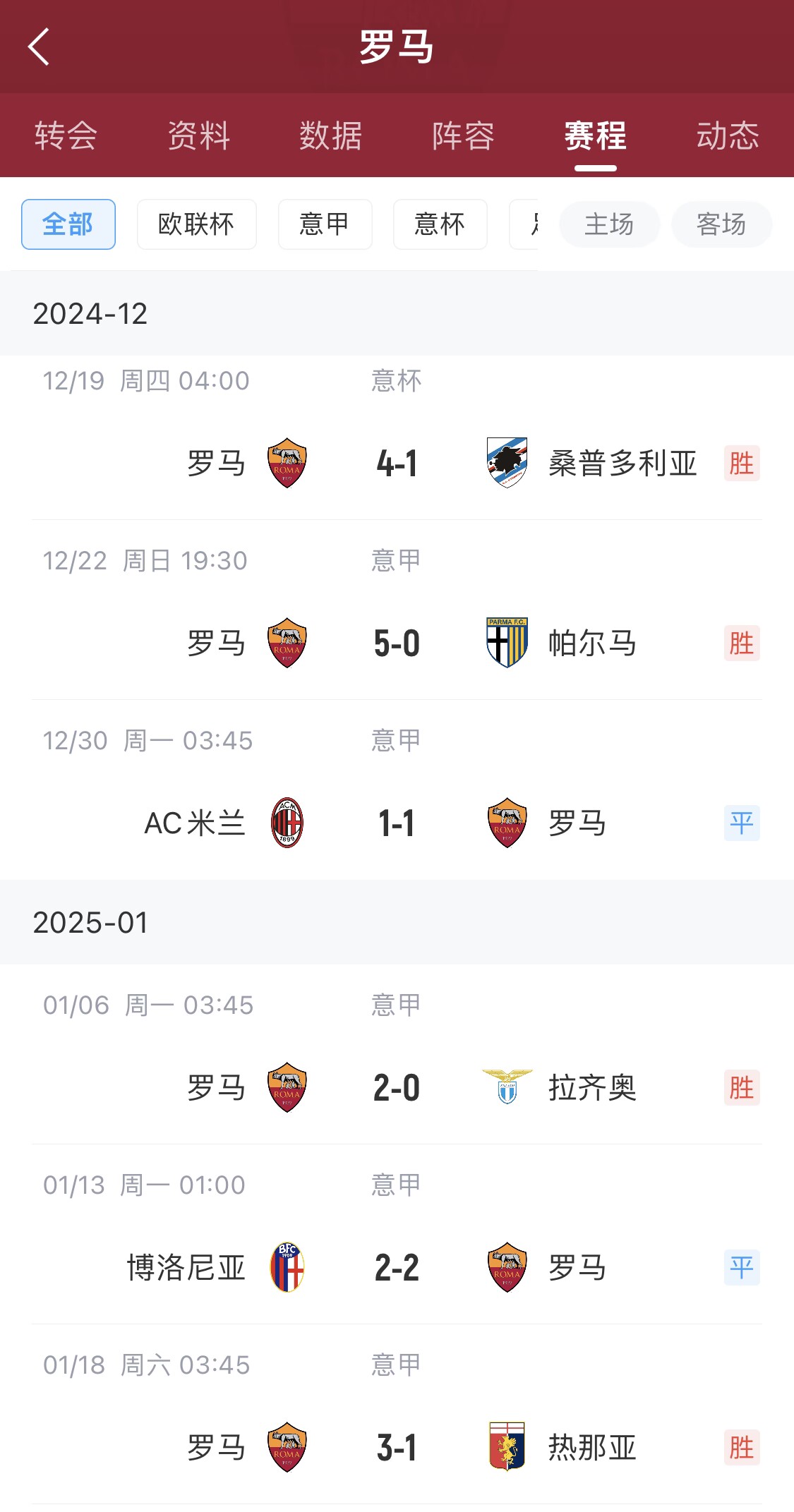794x1512 pixels.
Task: Open the 数据 tab
Action: point(330,135)
